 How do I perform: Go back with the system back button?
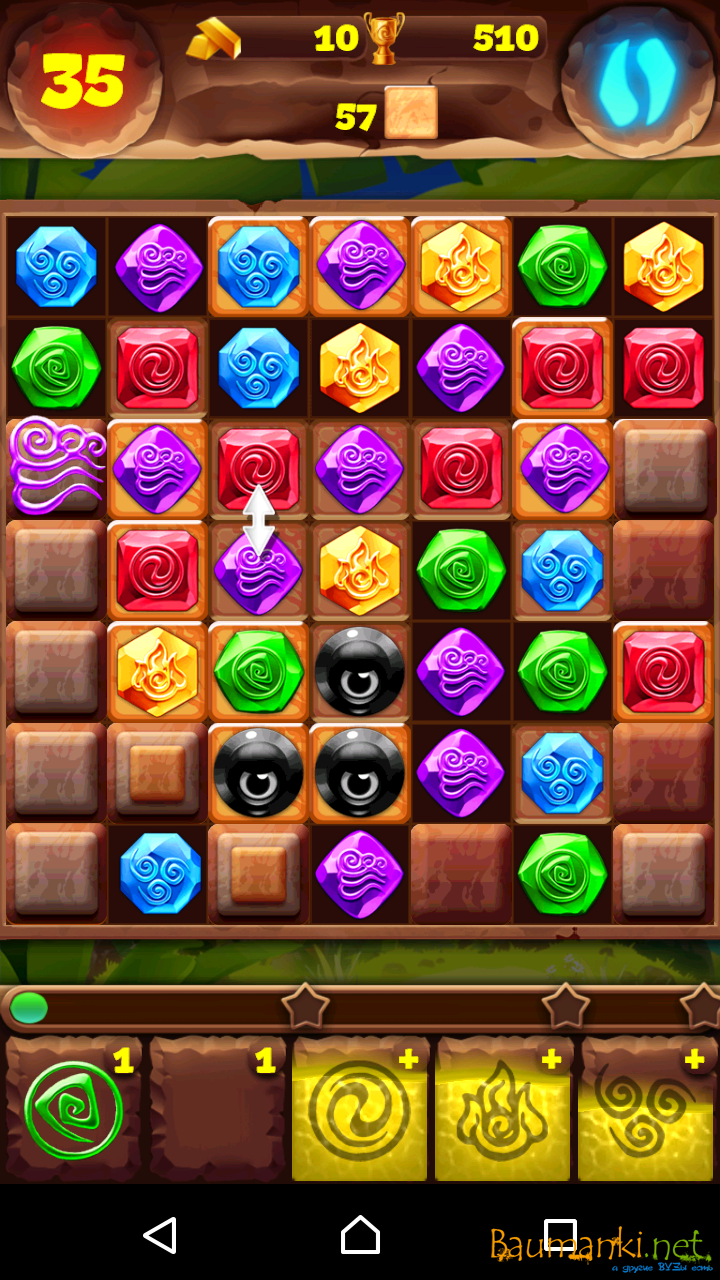[x=160, y=1235]
